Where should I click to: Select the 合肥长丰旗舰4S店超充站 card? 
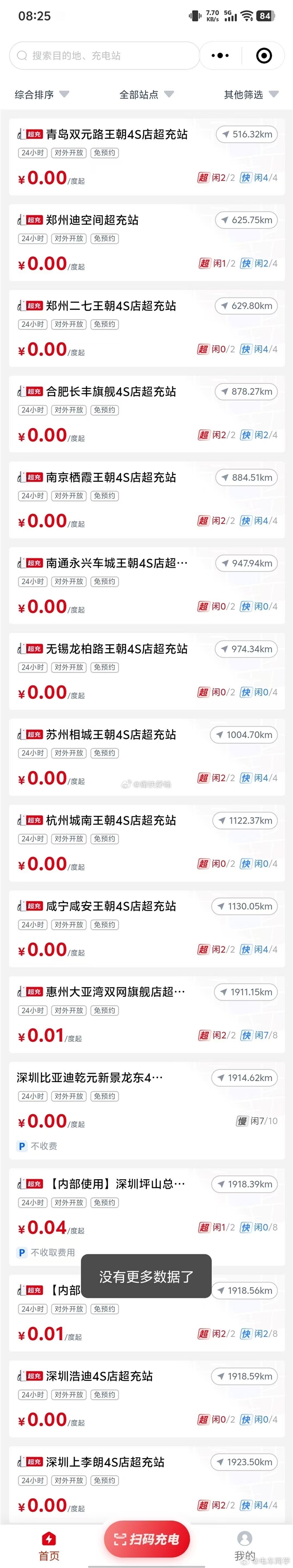[111, 391]
